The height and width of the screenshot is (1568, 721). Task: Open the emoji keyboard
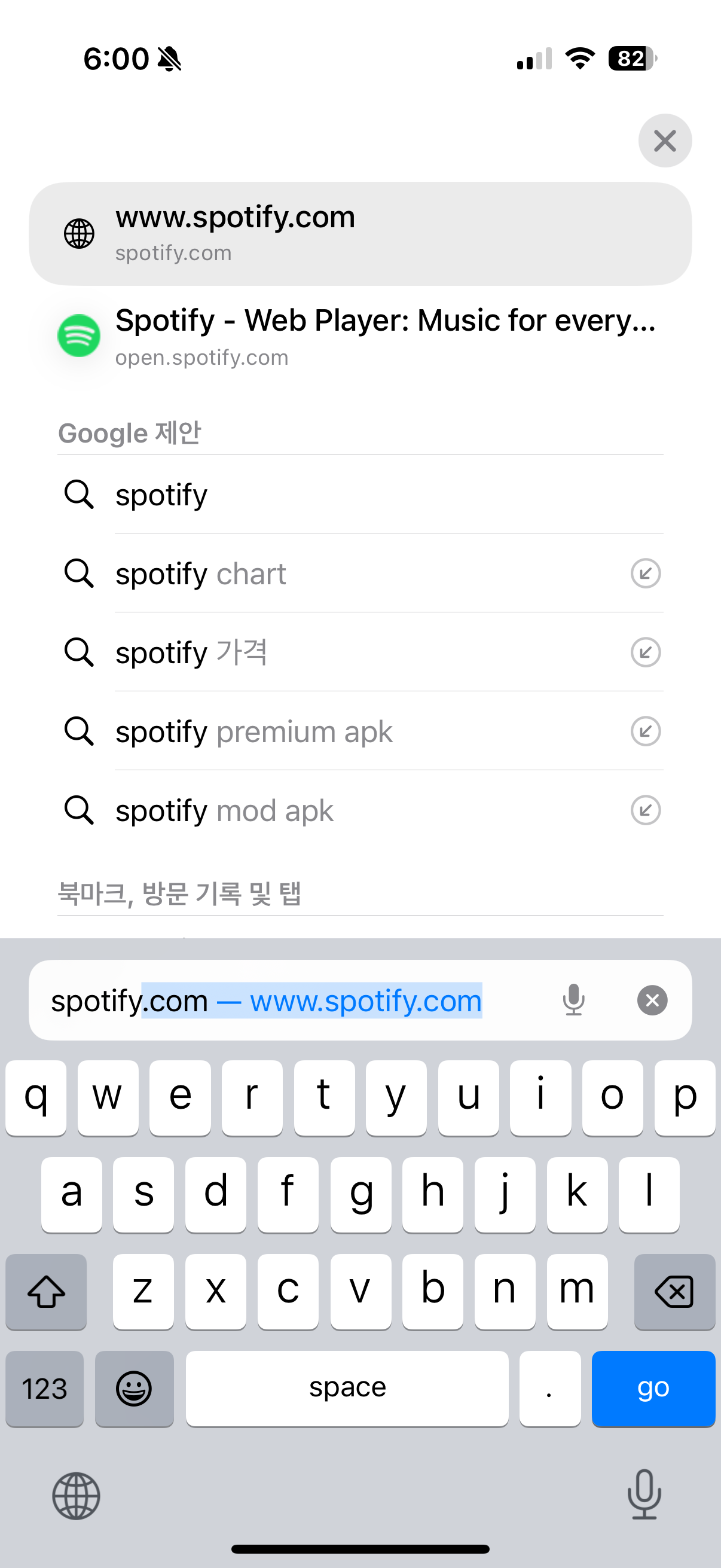pyautogui.click(x=134, y=1390)
